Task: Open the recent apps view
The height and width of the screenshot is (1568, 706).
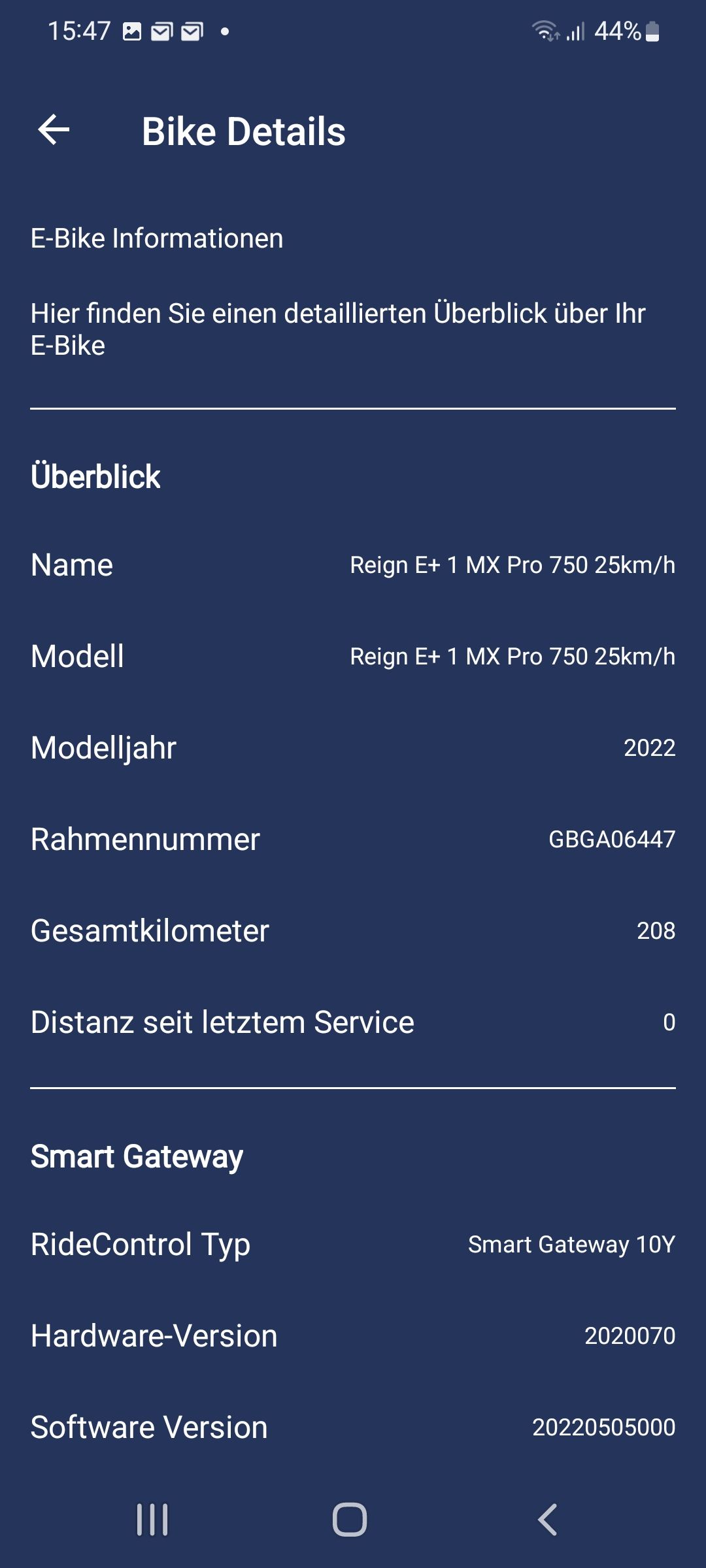Action: pos(152,1519)
